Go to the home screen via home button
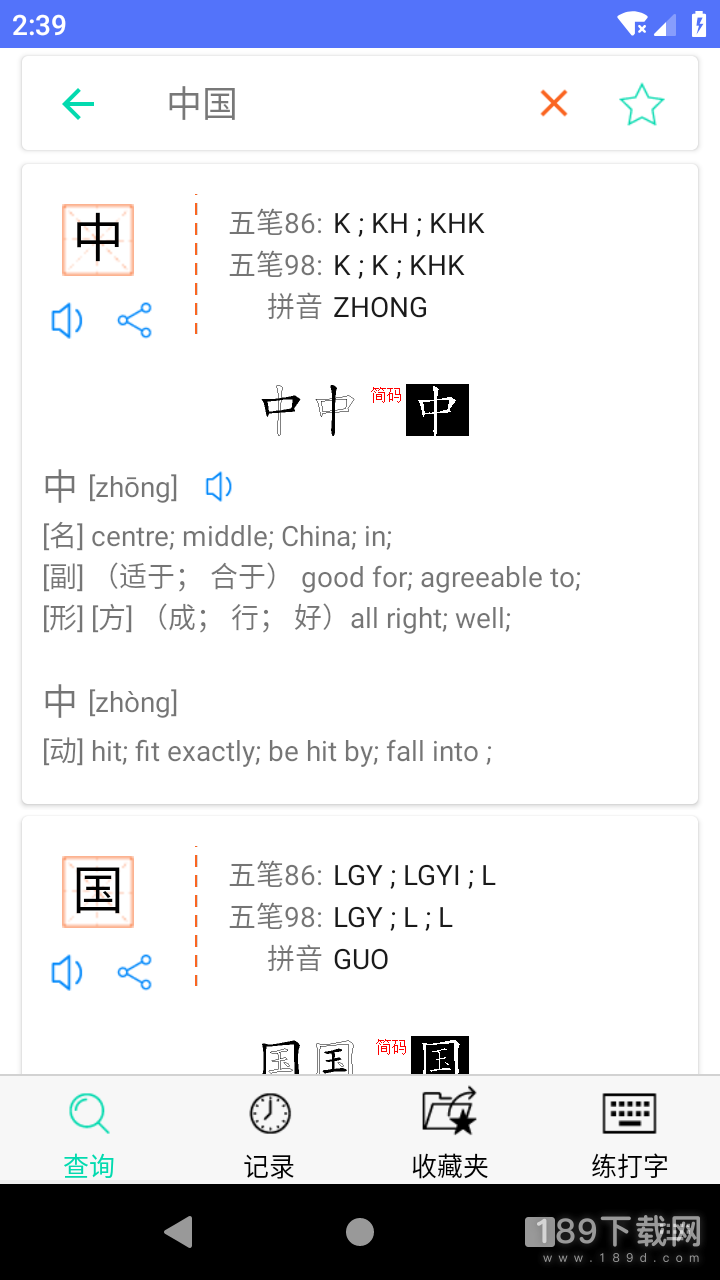The image size is (720, 1280). click(x=360, y=1232)
